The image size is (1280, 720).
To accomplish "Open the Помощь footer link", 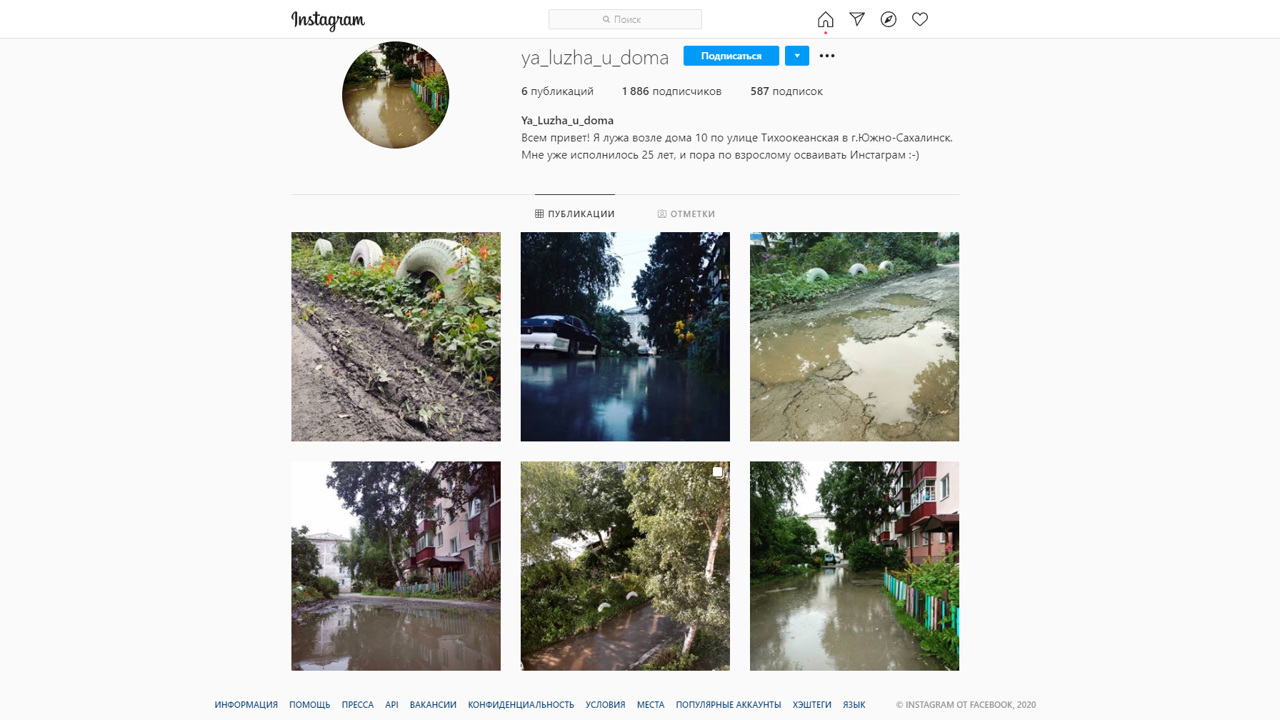I will click(309, 705).
